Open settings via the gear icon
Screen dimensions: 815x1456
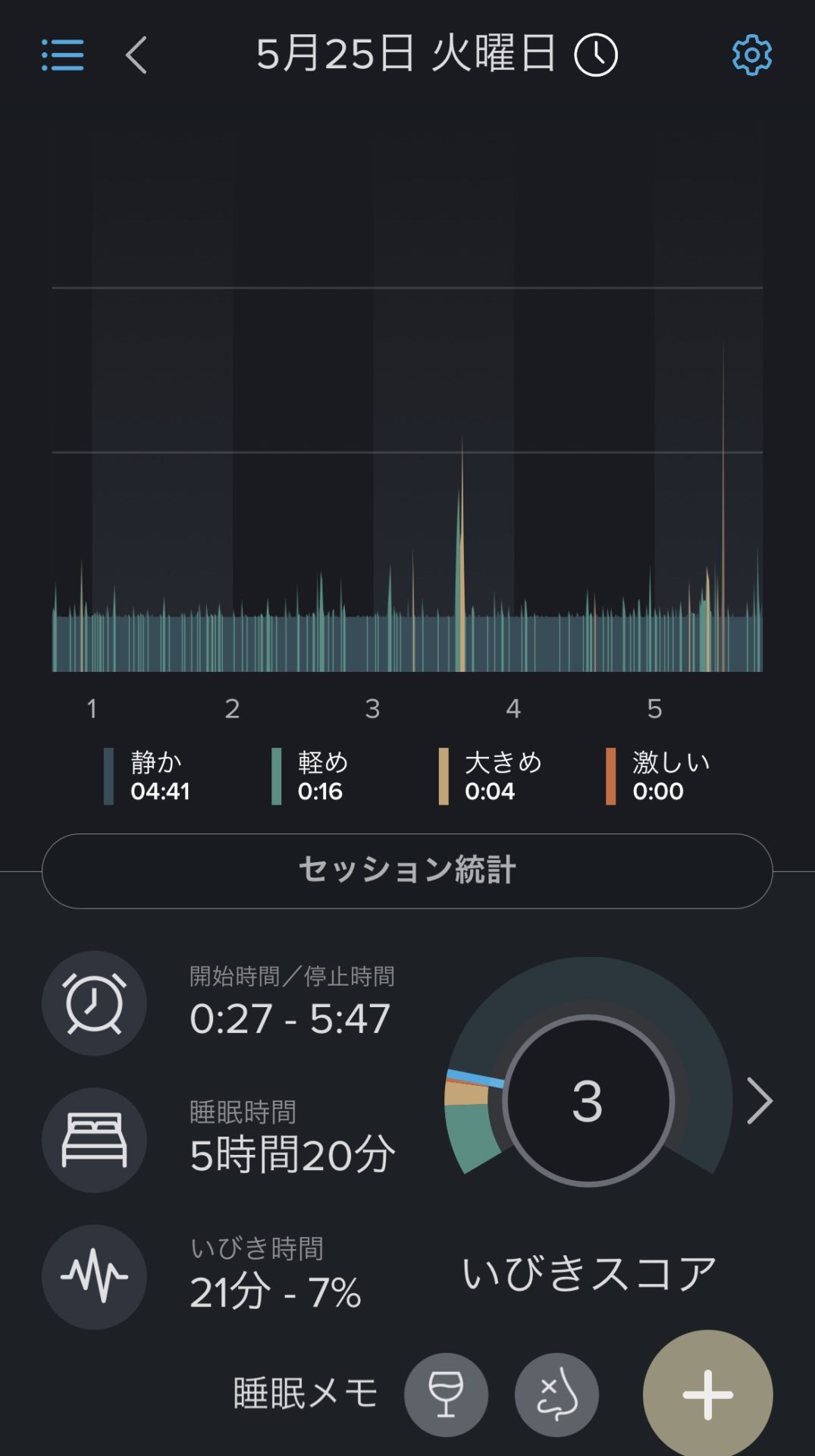pos(751,55)
